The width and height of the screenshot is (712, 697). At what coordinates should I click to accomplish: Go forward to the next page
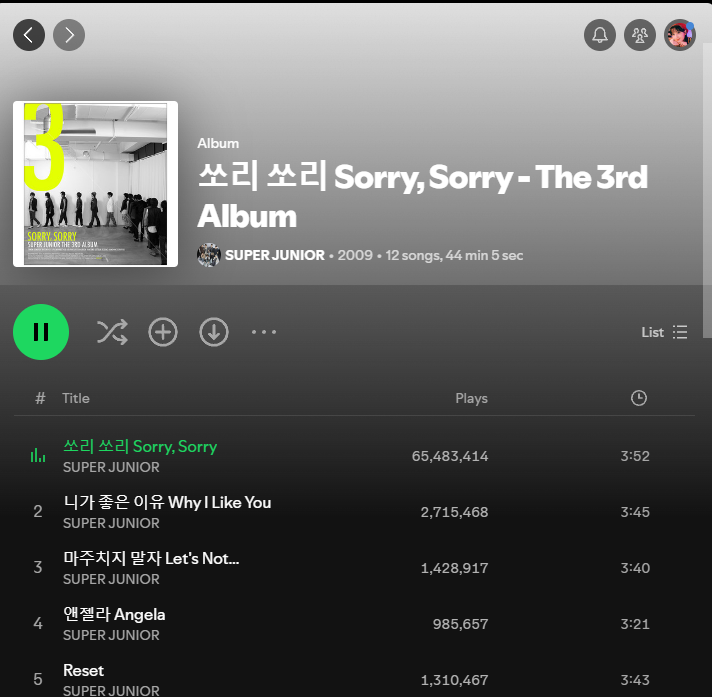69,35
